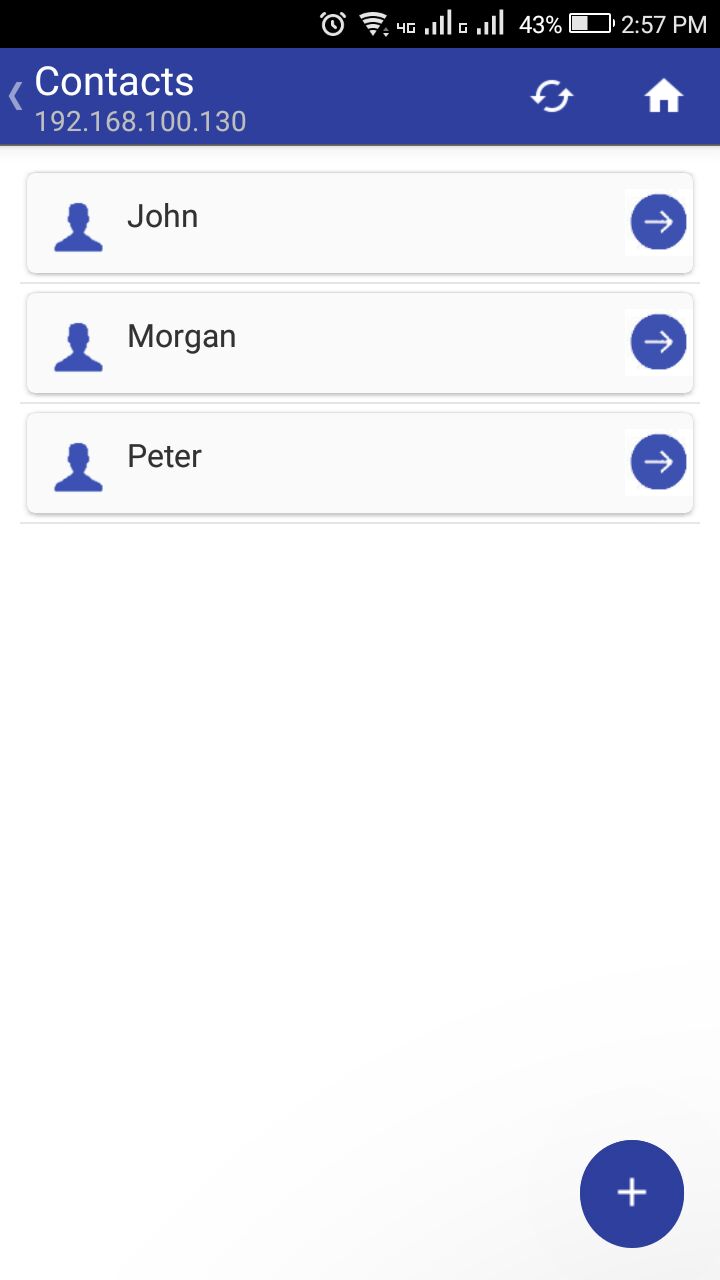This screenshot has width=720, height=1280.
Task: Open Morgan's contact row
Action: (360, 343)
